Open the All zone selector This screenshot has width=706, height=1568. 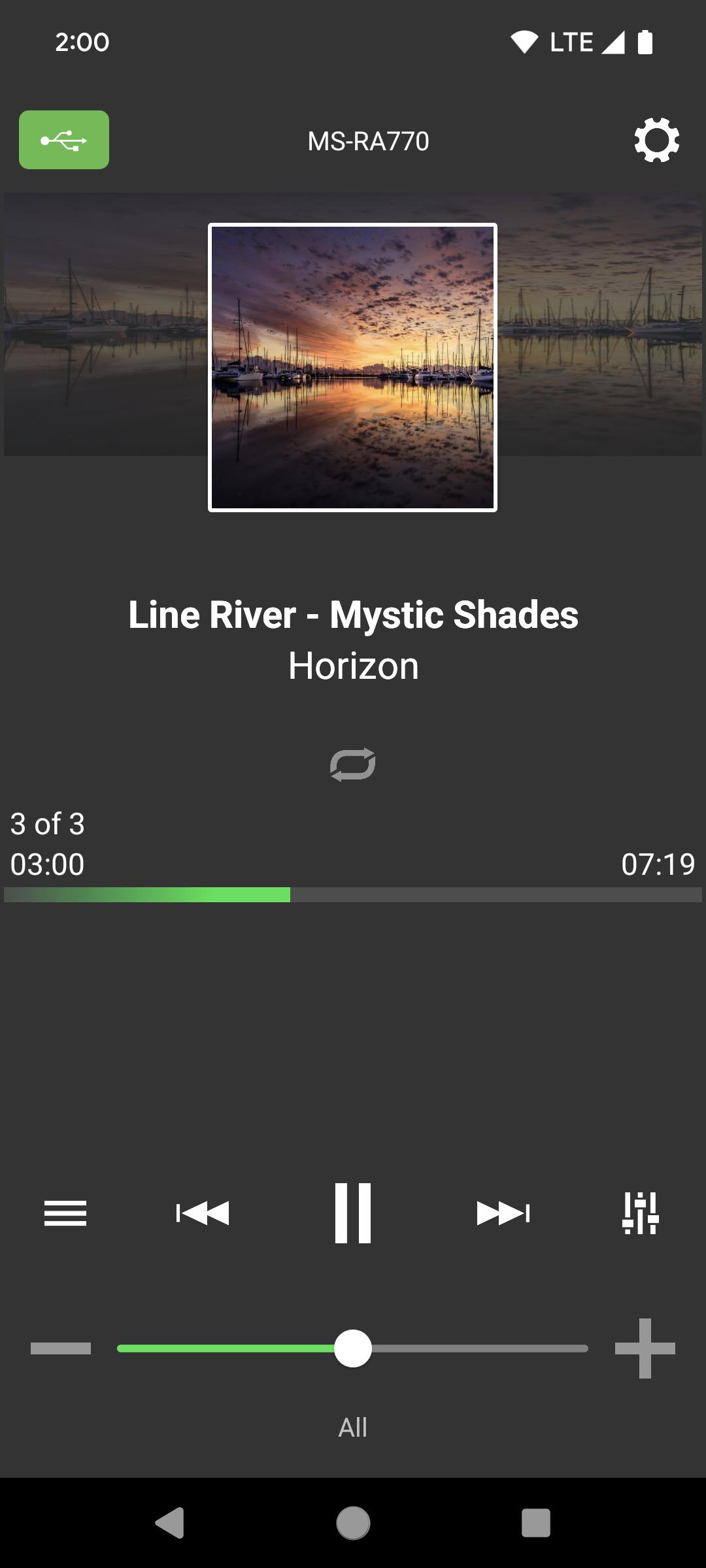tap(353, 1428)
